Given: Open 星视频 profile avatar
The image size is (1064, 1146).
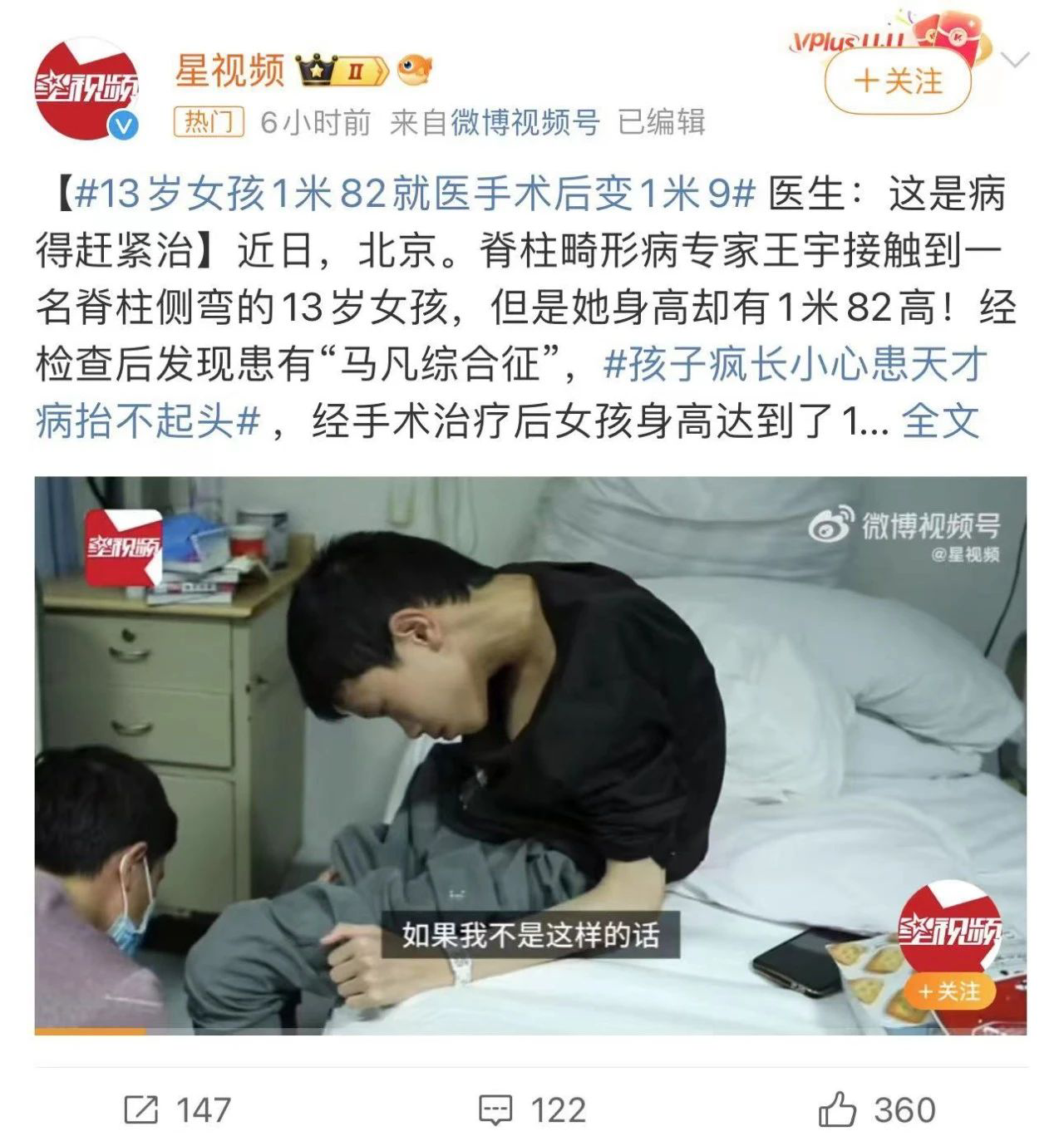Looking at the screenshot, I should (86, 88).
